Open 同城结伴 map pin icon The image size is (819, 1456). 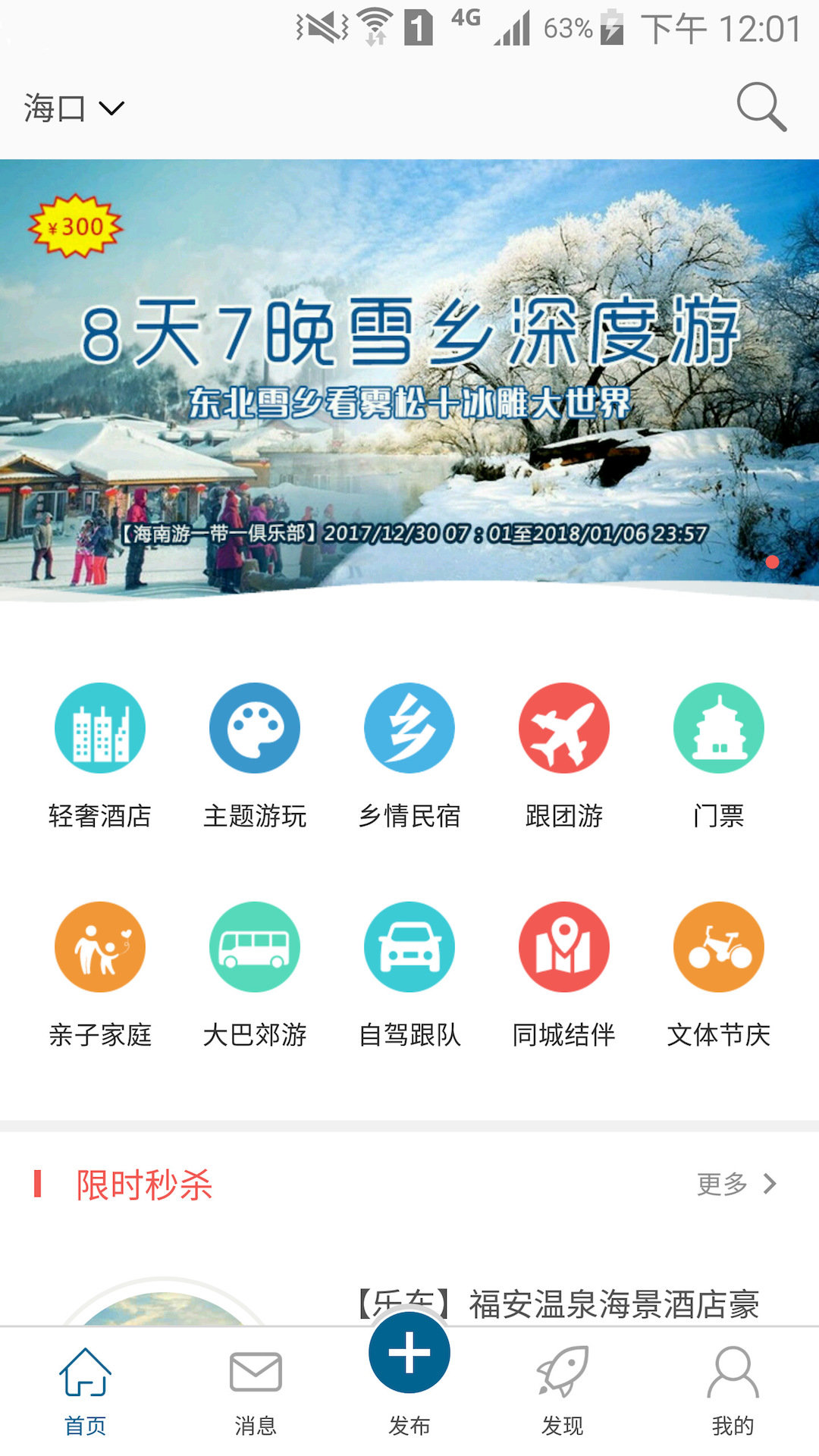[564, 946]
